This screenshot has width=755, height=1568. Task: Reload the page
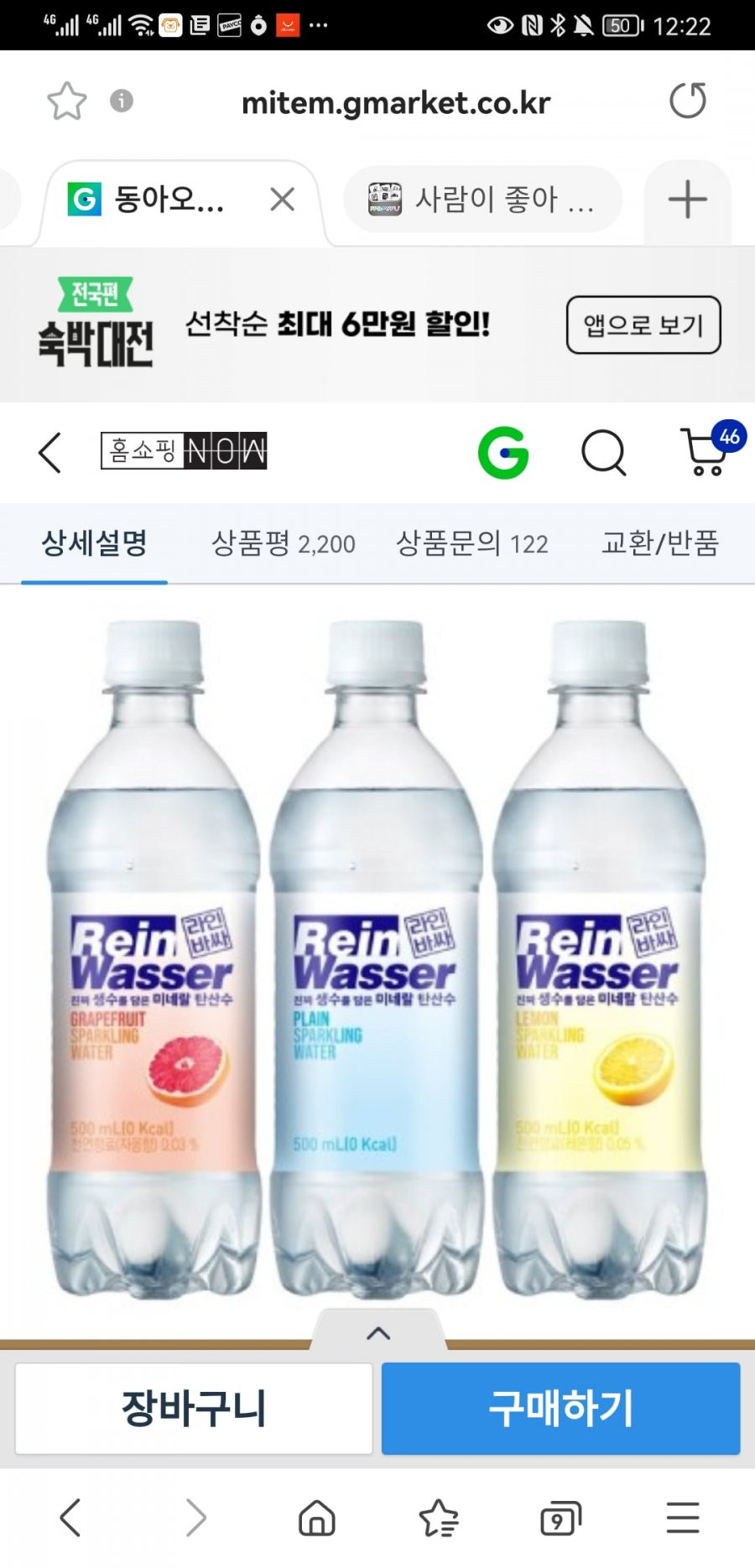pyautogui.click(x=688, y=101)
